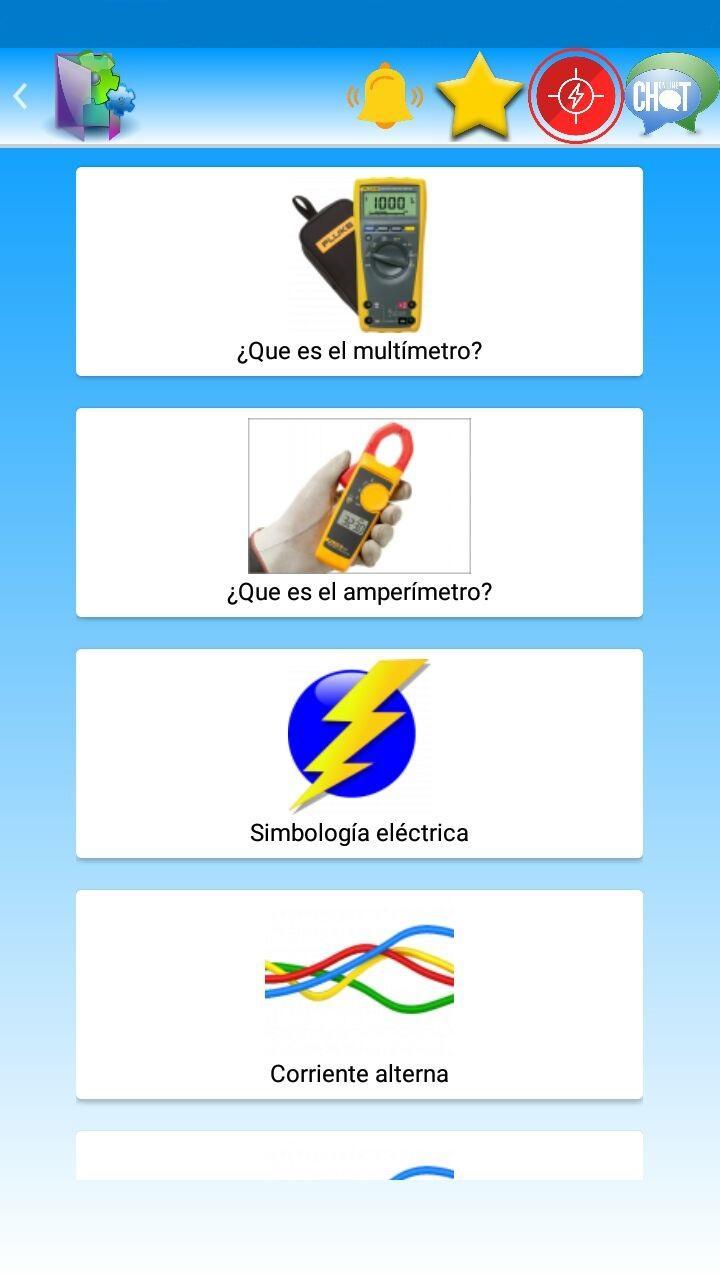
Task: Open the chat bubble icon
Action: pyautogui.click(x=668, y=96)
